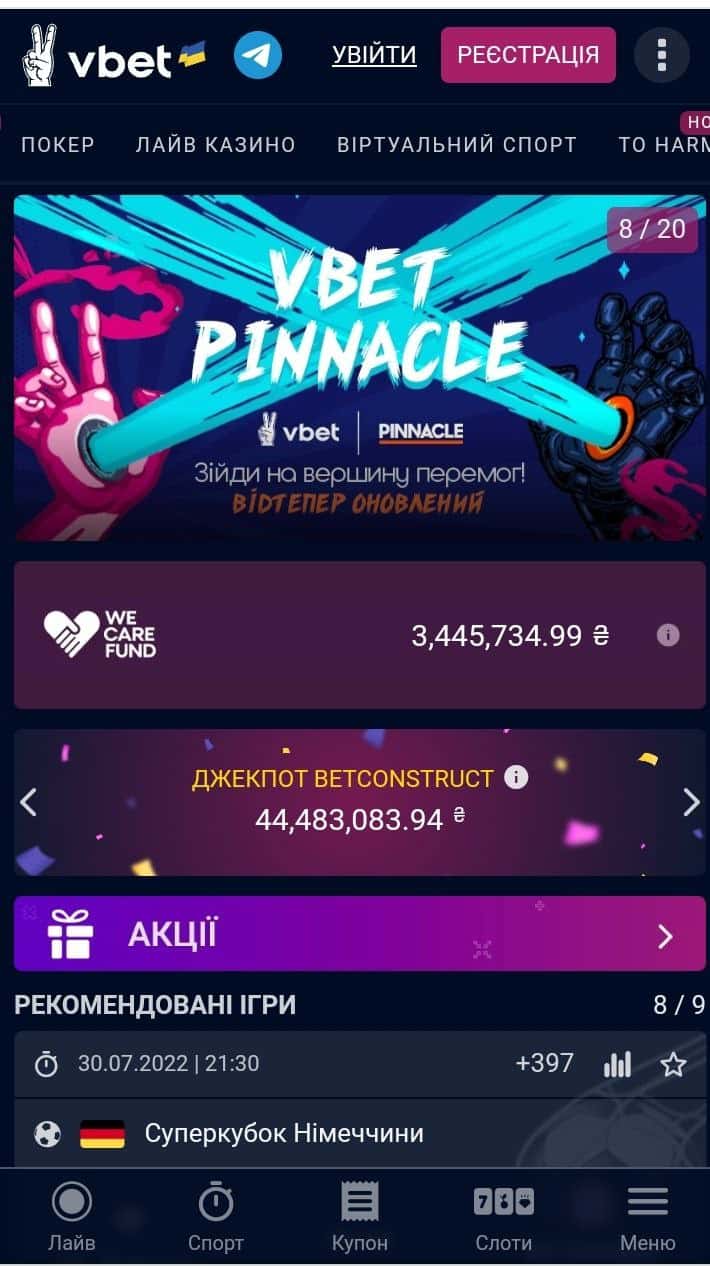Add the Суперкубок Німеччини match to favorites

tap(674, 1064)
